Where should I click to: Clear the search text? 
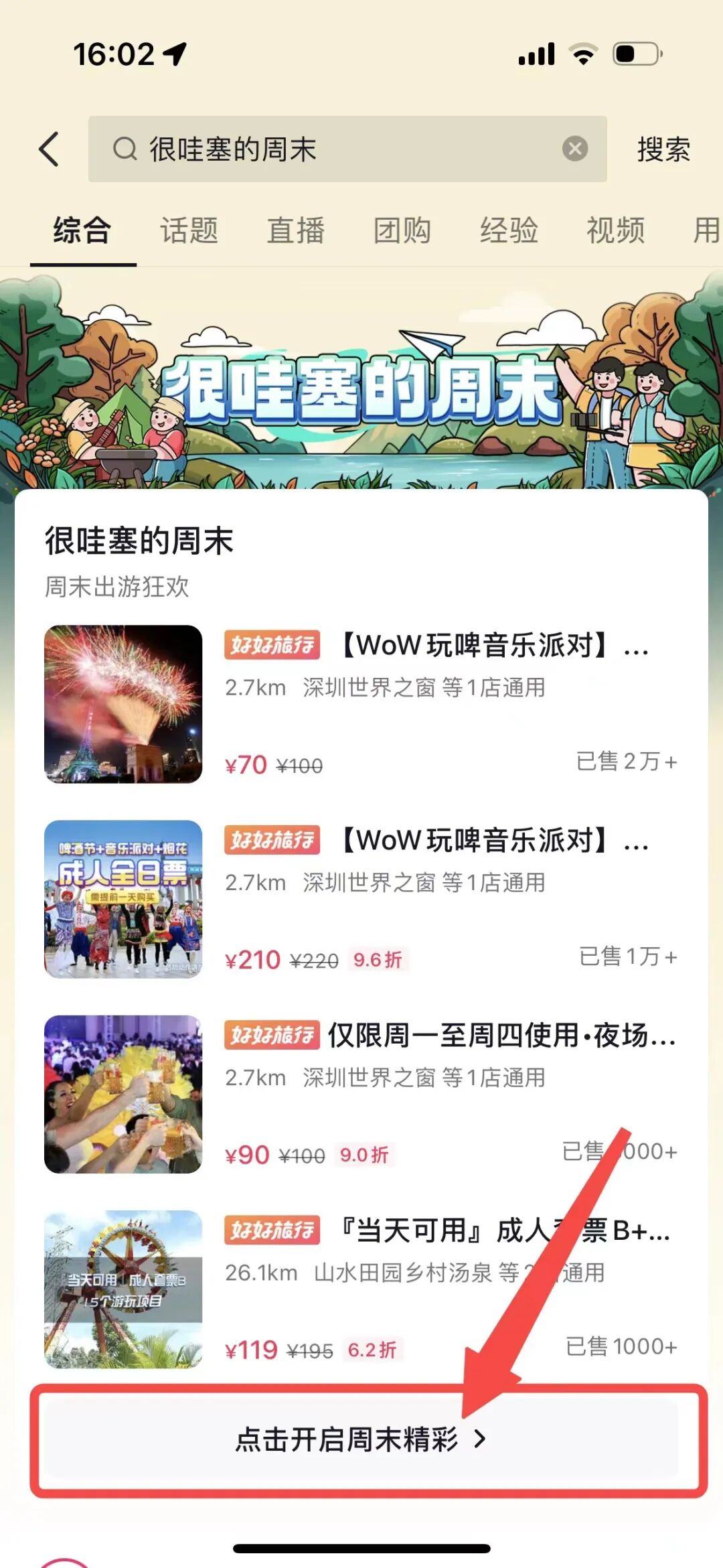click(x=574, y=149)
